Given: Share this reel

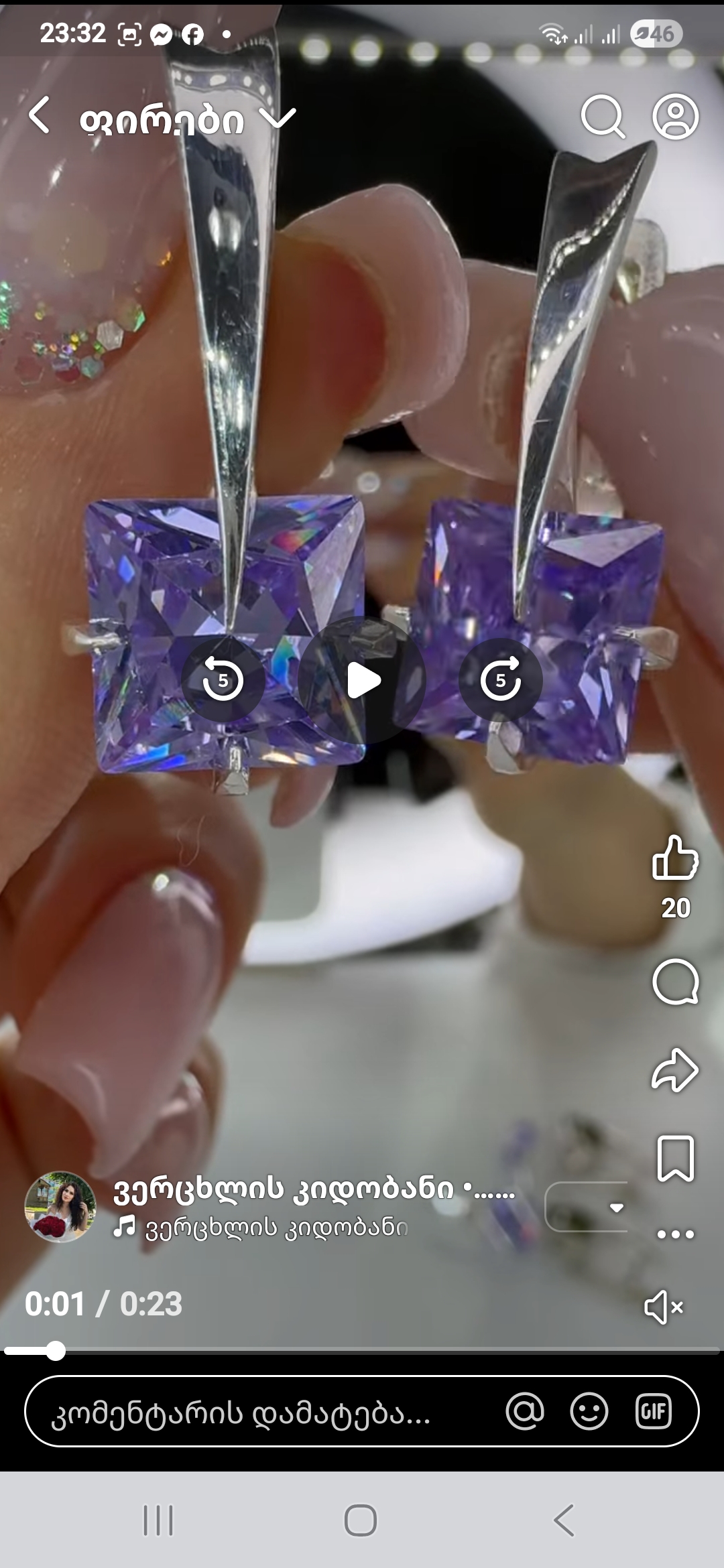Looking at the screenshot, I should 675,1070.
